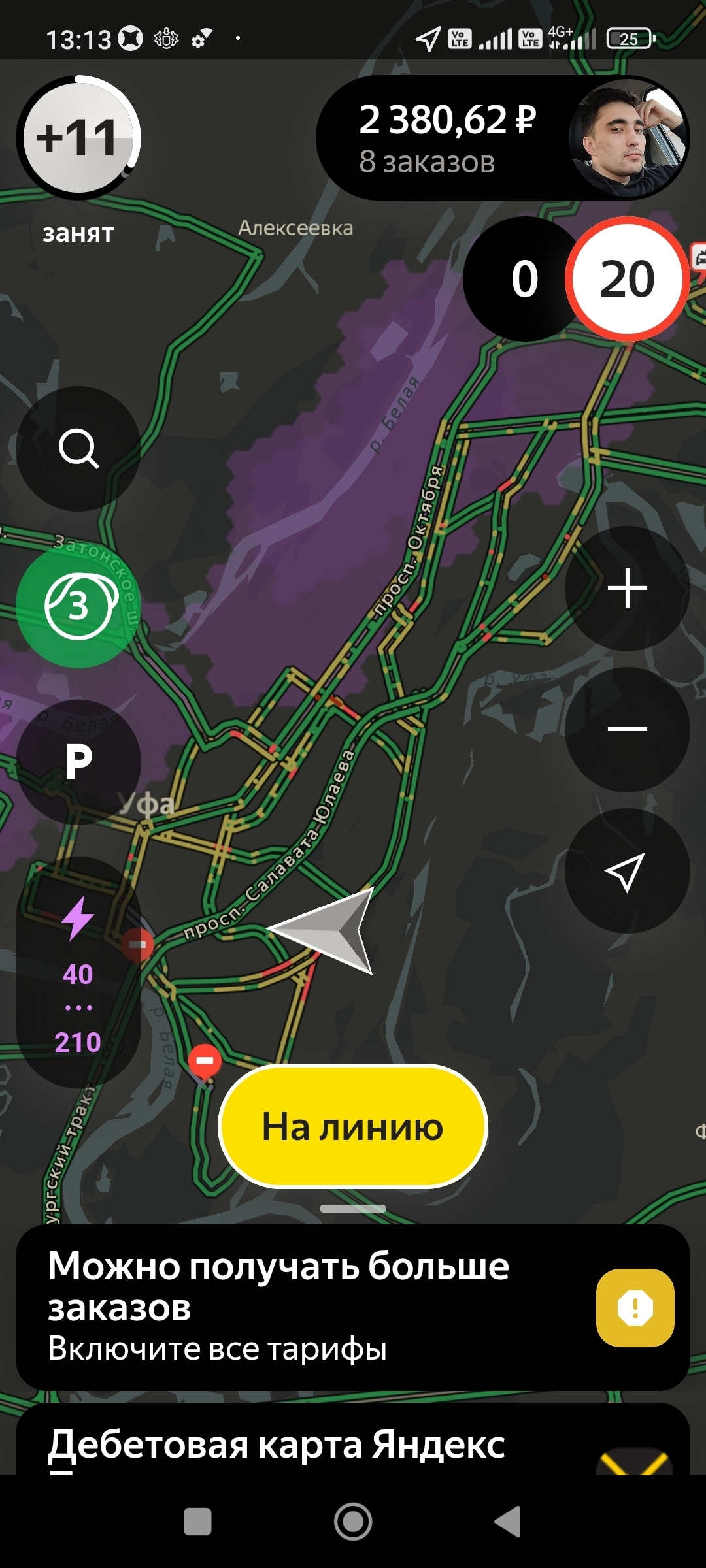Go online with На линию
Image resolution: width=706 pixels, height=1568 pixels.
353,1127
